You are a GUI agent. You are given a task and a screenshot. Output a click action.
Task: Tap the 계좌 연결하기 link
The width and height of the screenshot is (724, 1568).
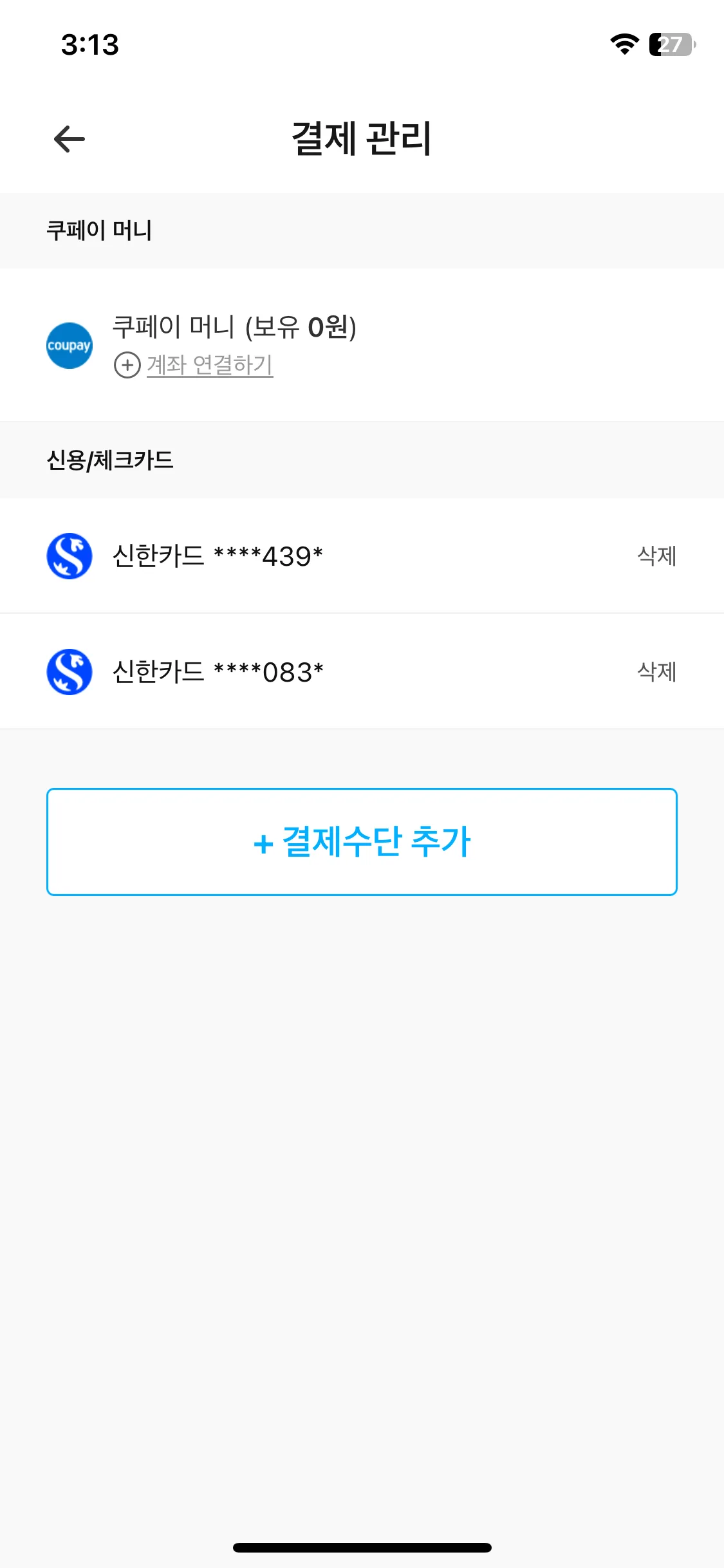point(209,365)
